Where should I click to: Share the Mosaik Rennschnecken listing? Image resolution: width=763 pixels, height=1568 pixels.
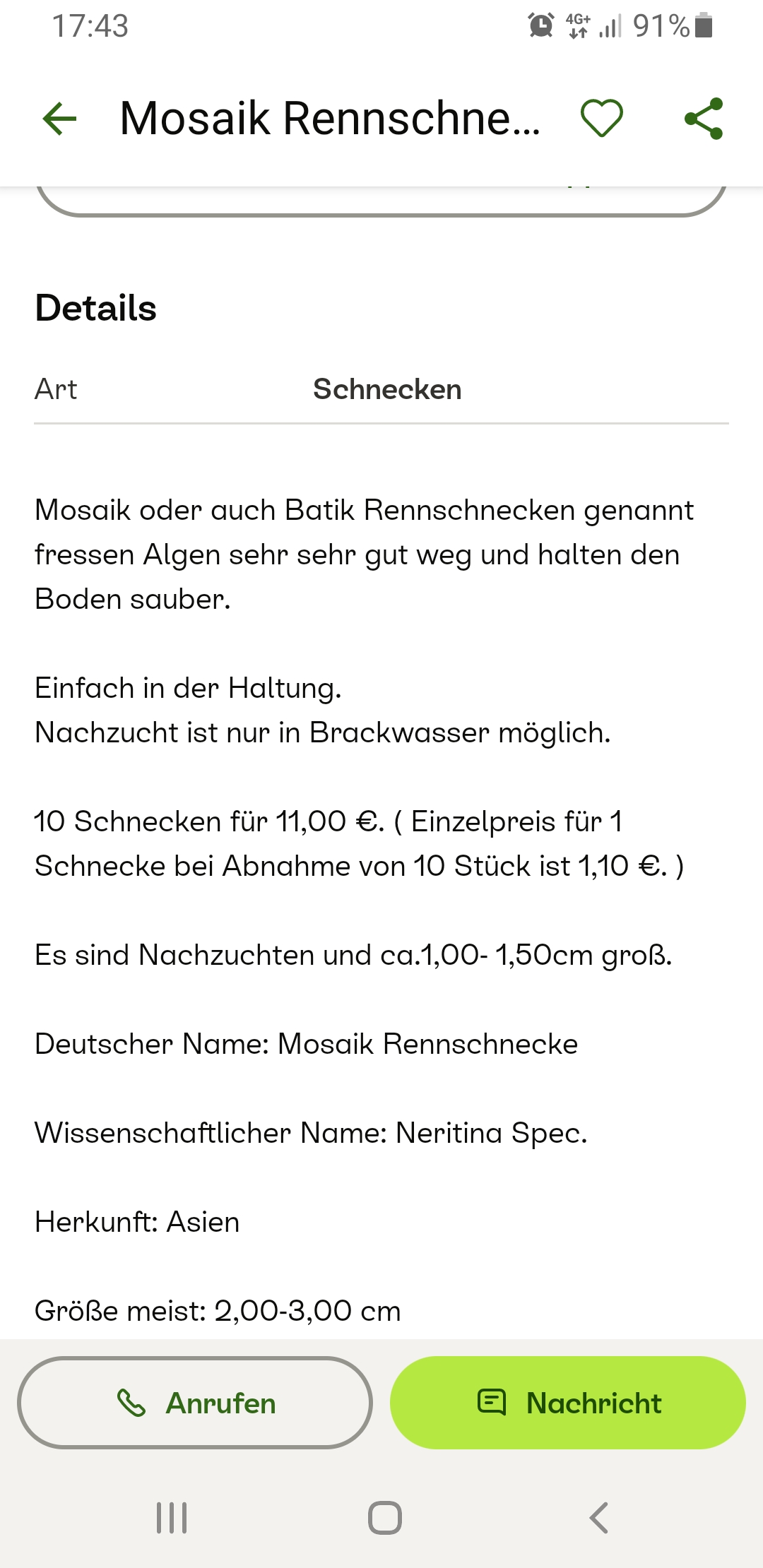click(x=704, y=118)
